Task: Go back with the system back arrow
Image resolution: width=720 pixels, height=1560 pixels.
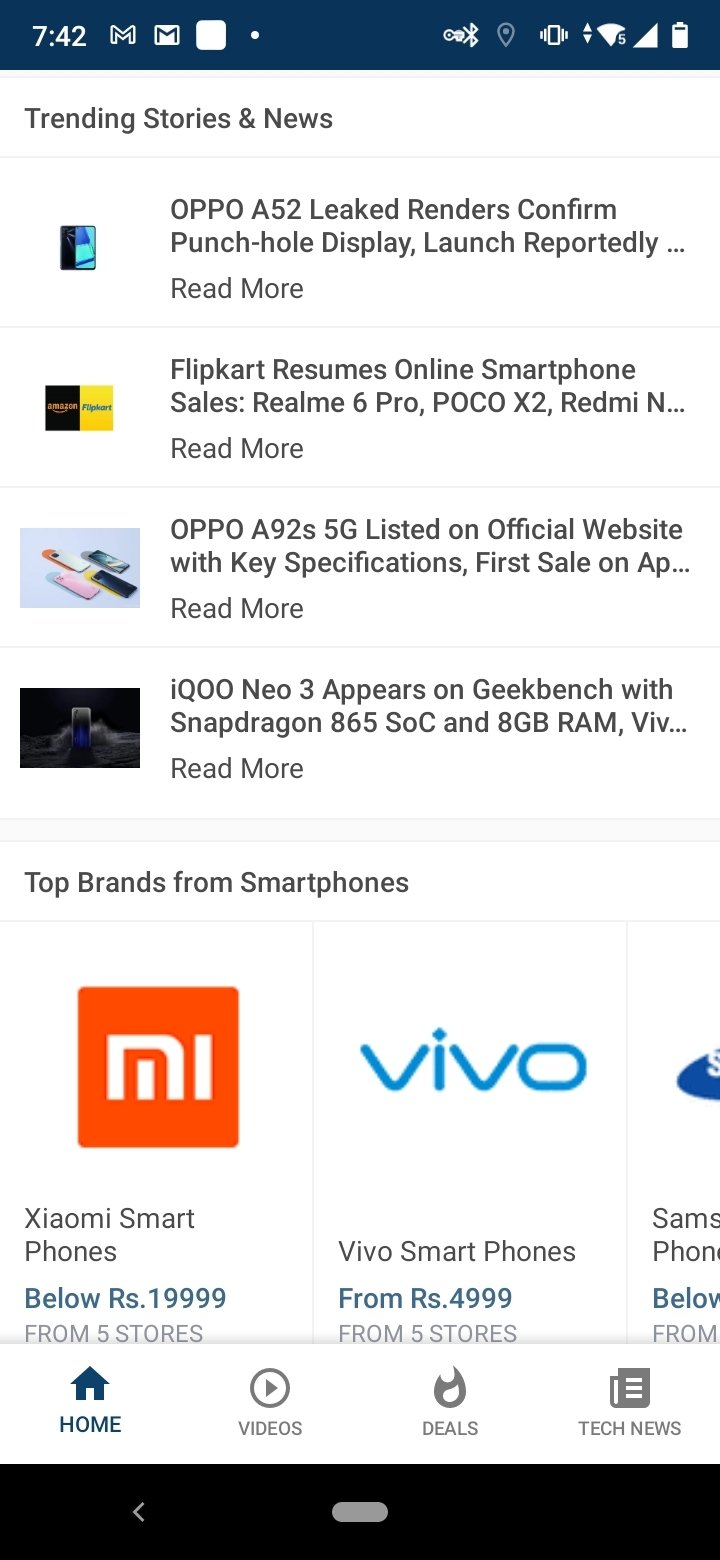Action: tap(139, 1512)
